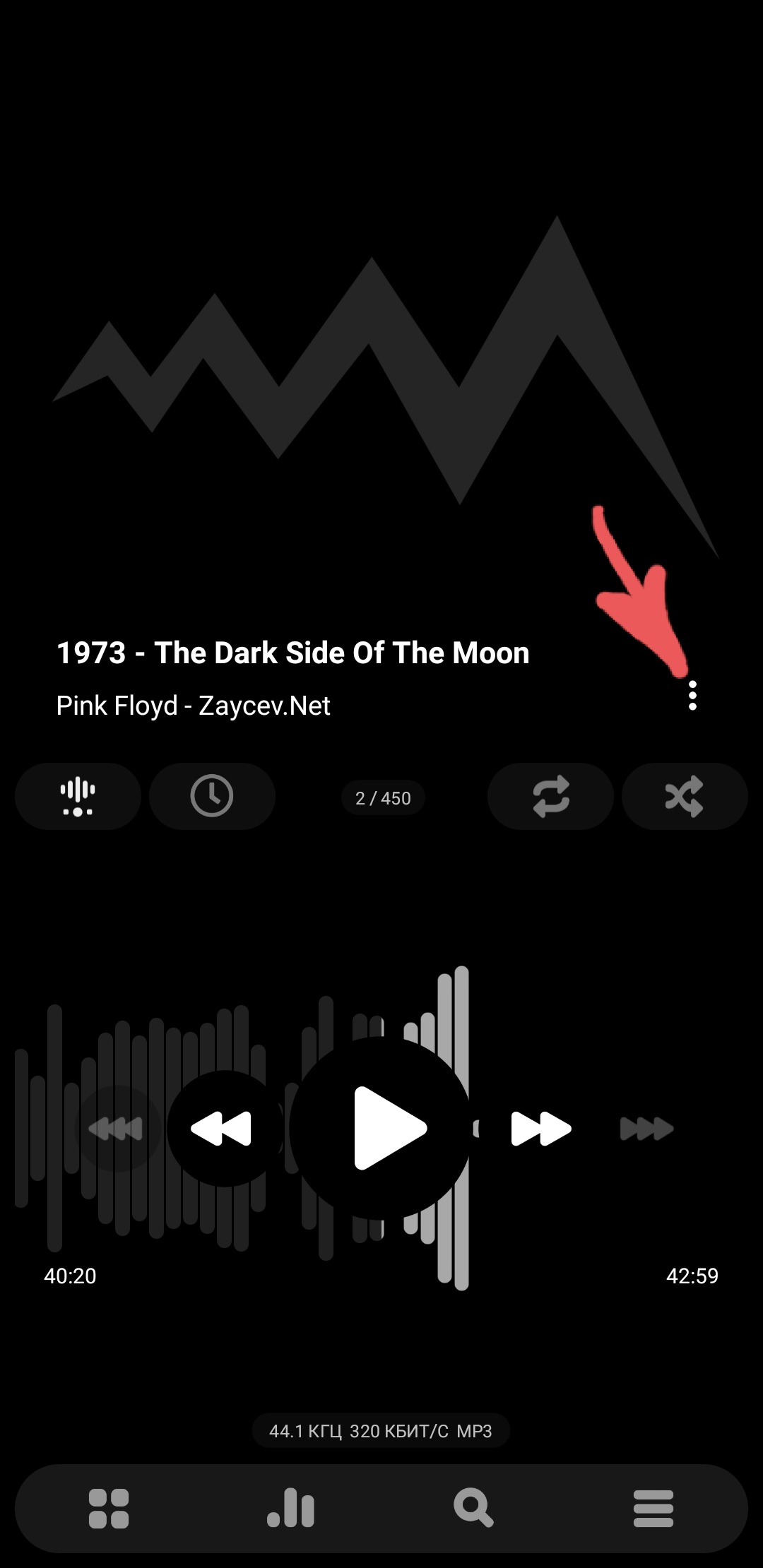Open the search tab
Screen dimensions: 763x1568
click(x=473, y=1509)
